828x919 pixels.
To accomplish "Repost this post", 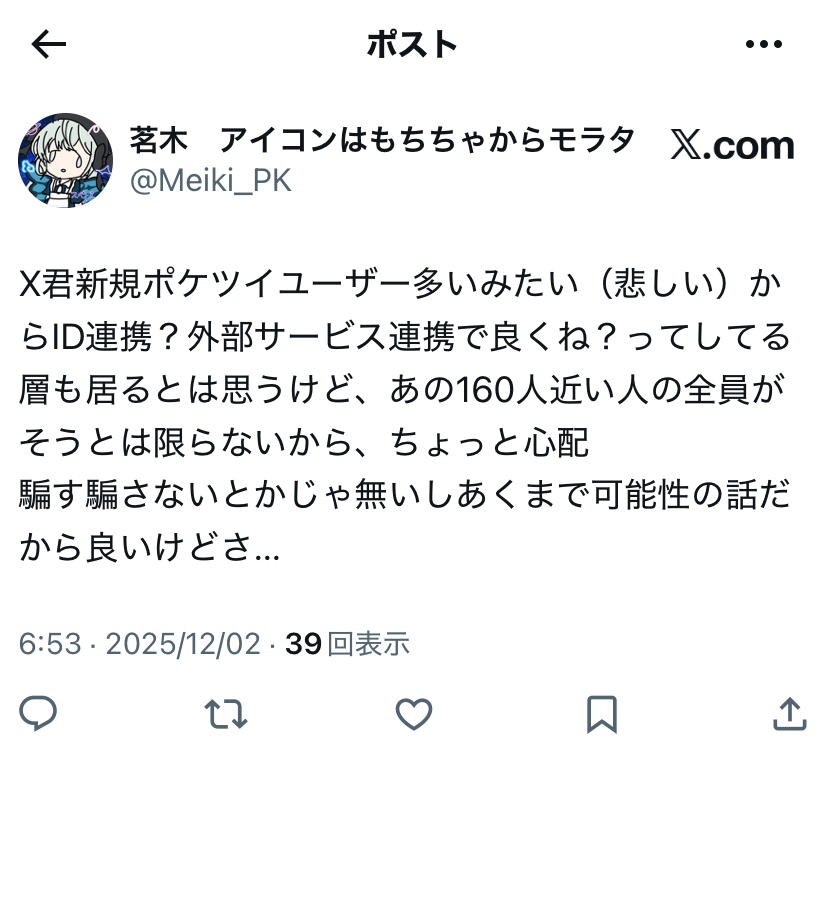I will click(x=226, y=714).
